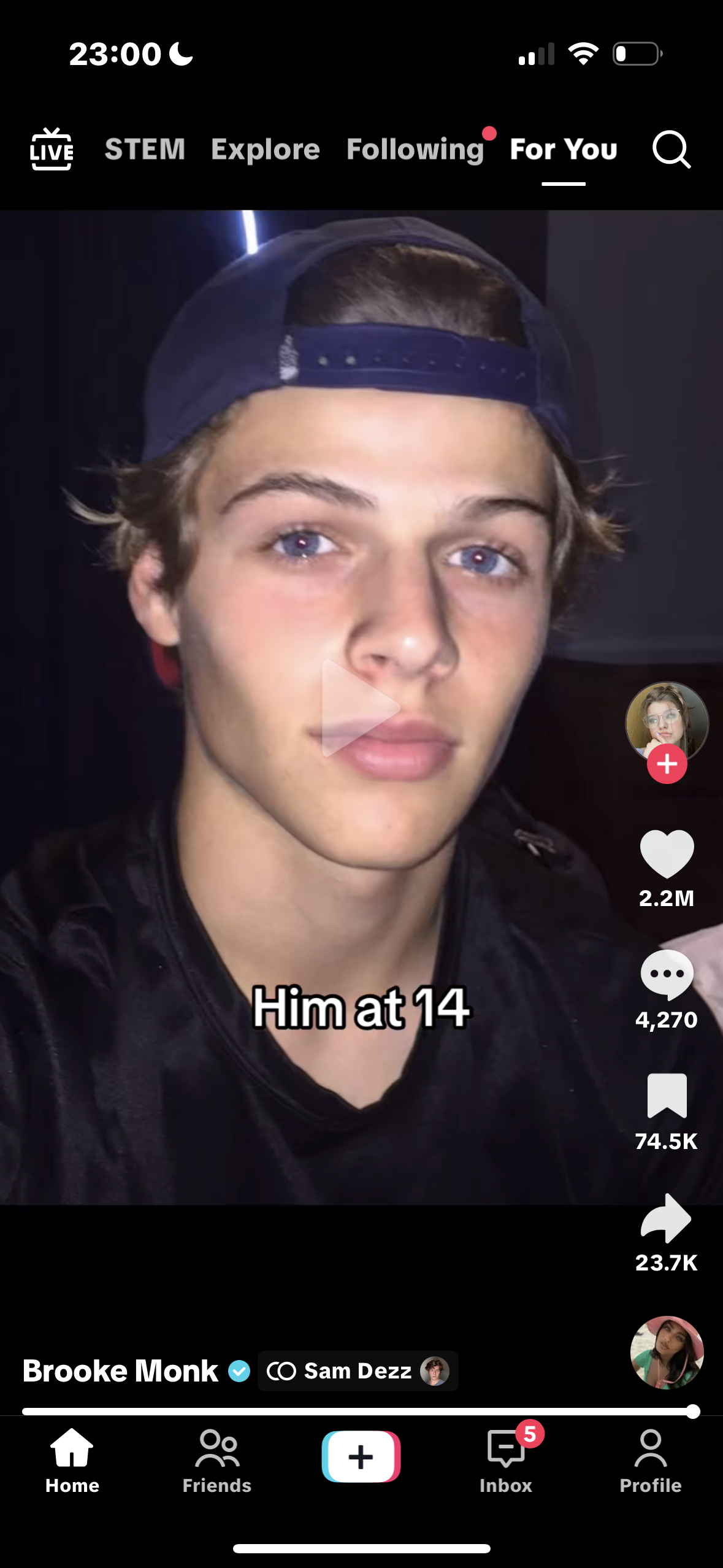Create a new post
The height and width of the screenshot is (1568, 723).
[361, 1456]
